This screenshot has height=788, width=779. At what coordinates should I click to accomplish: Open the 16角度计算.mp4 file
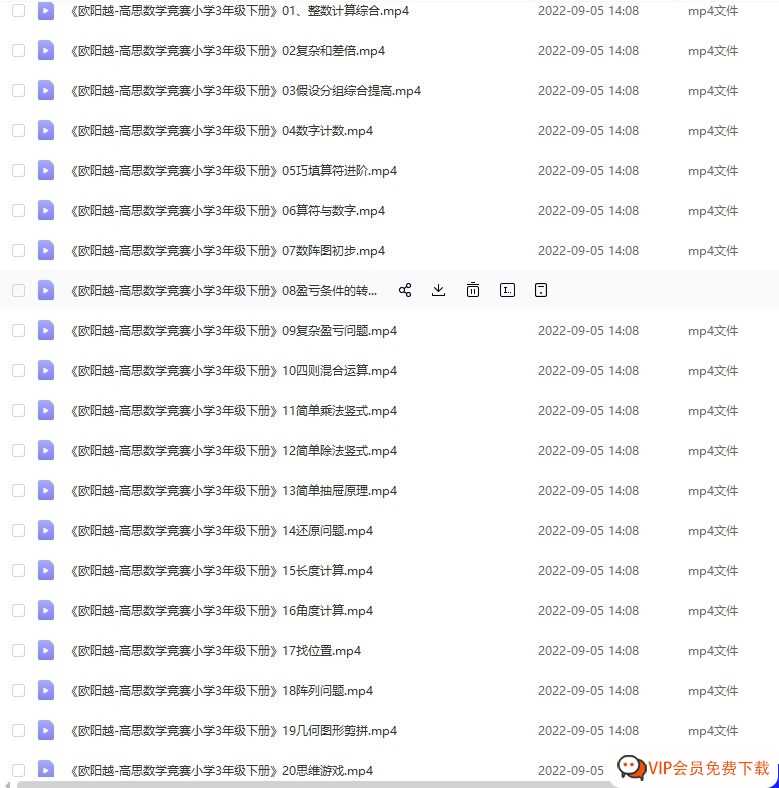[x=222, y=611]
